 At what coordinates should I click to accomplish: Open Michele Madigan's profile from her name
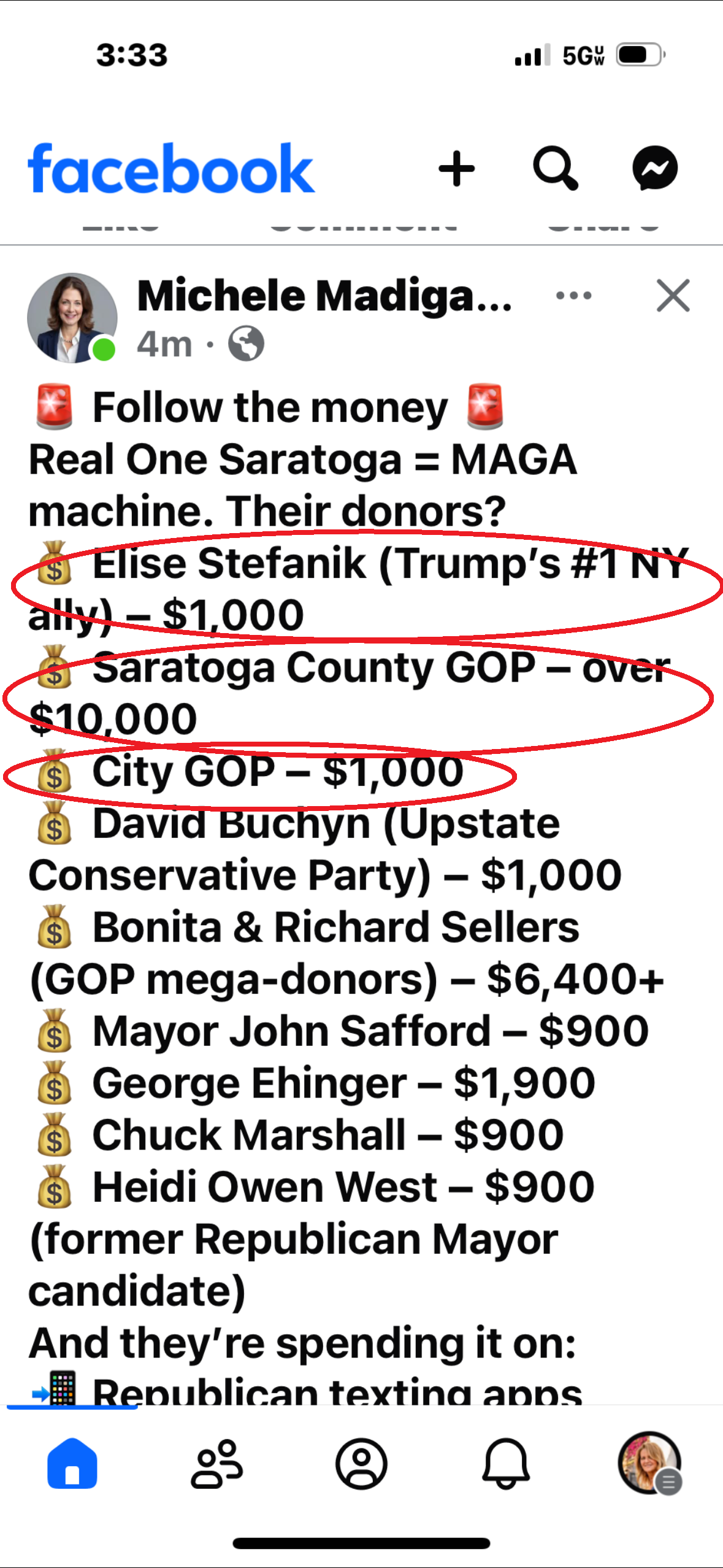point(324,296)
